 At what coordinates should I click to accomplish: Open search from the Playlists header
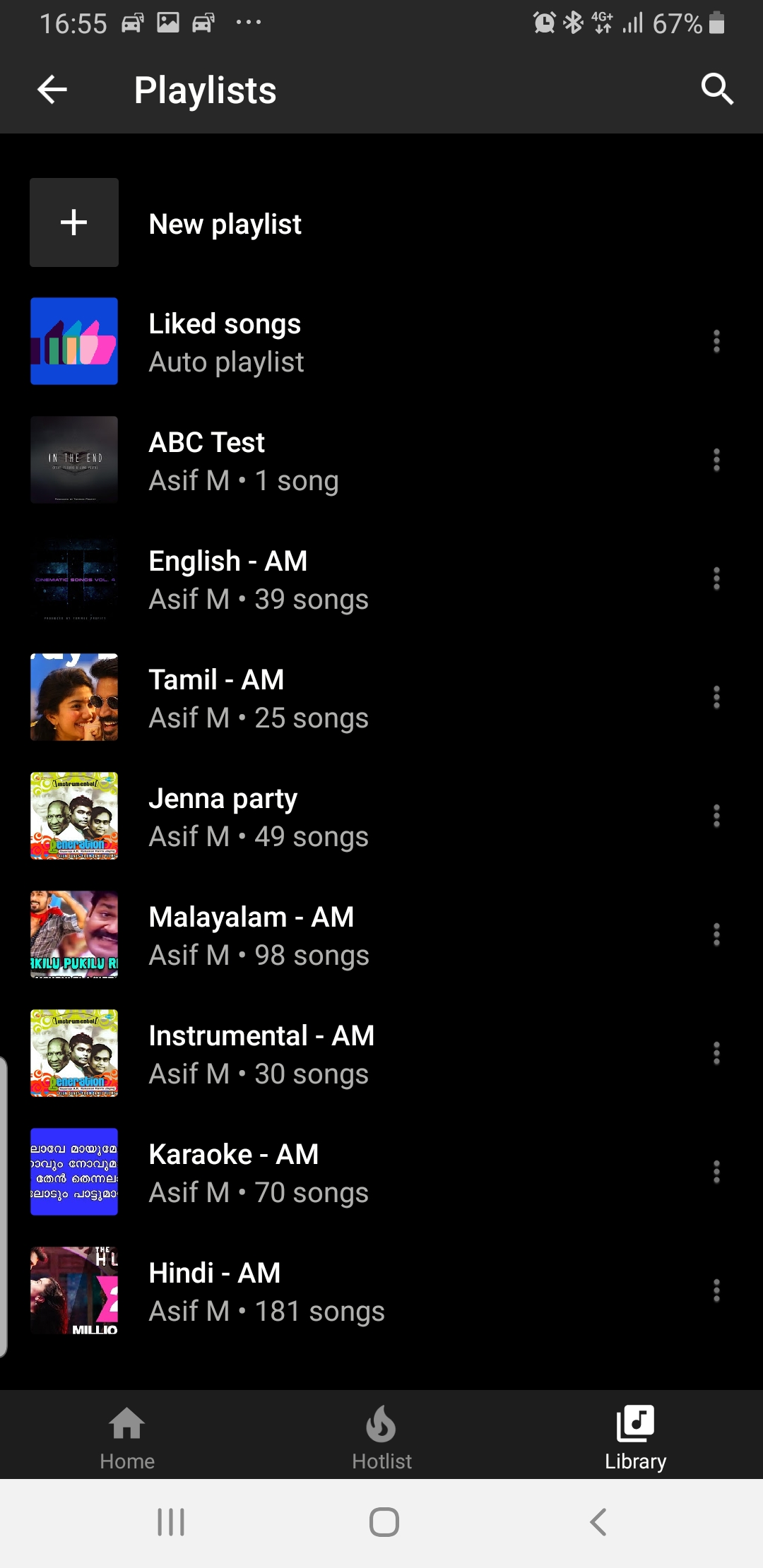point(716,90)
